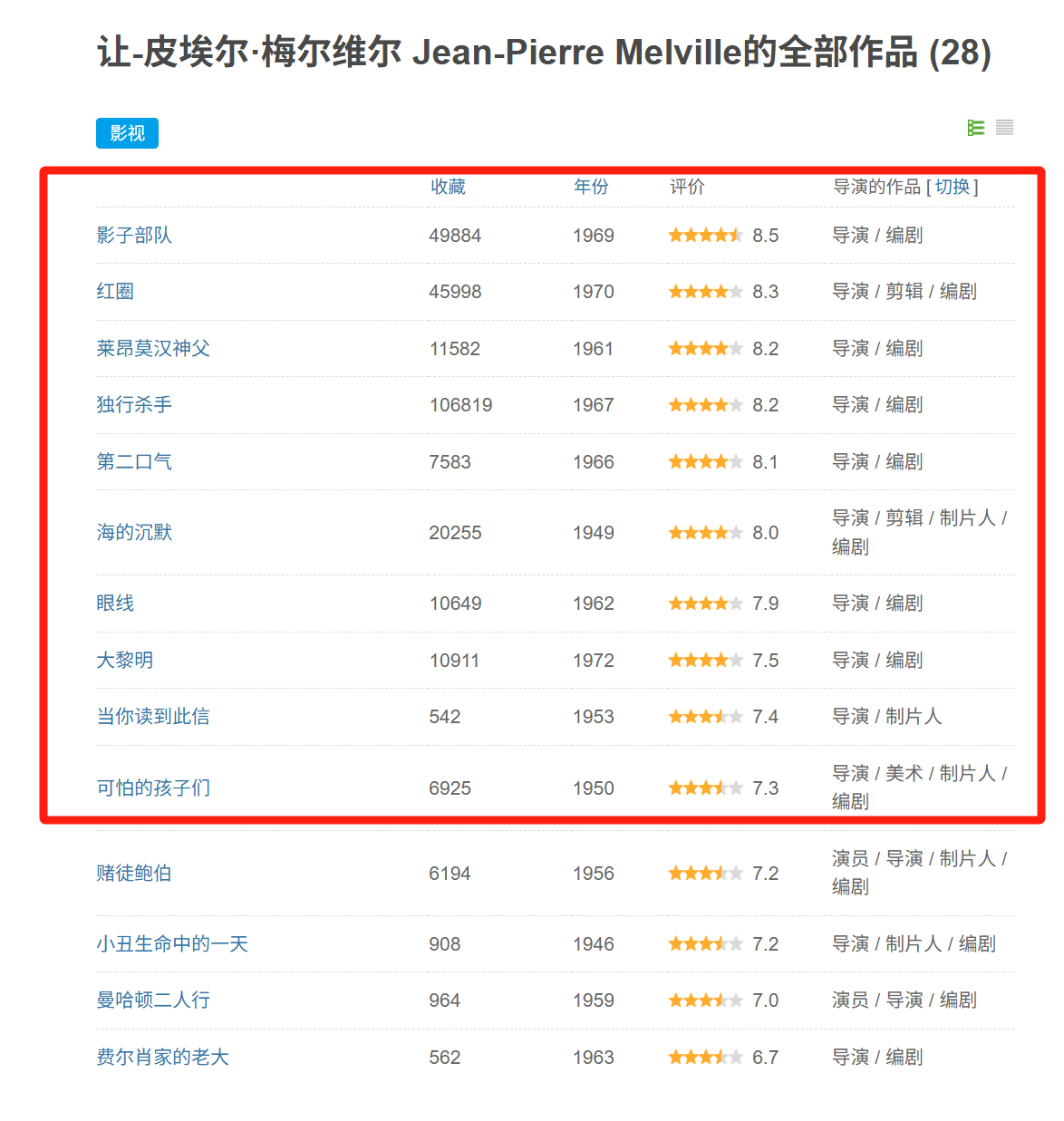
Task: Open the film 当你读到此信
Action: tap(153, 717)
